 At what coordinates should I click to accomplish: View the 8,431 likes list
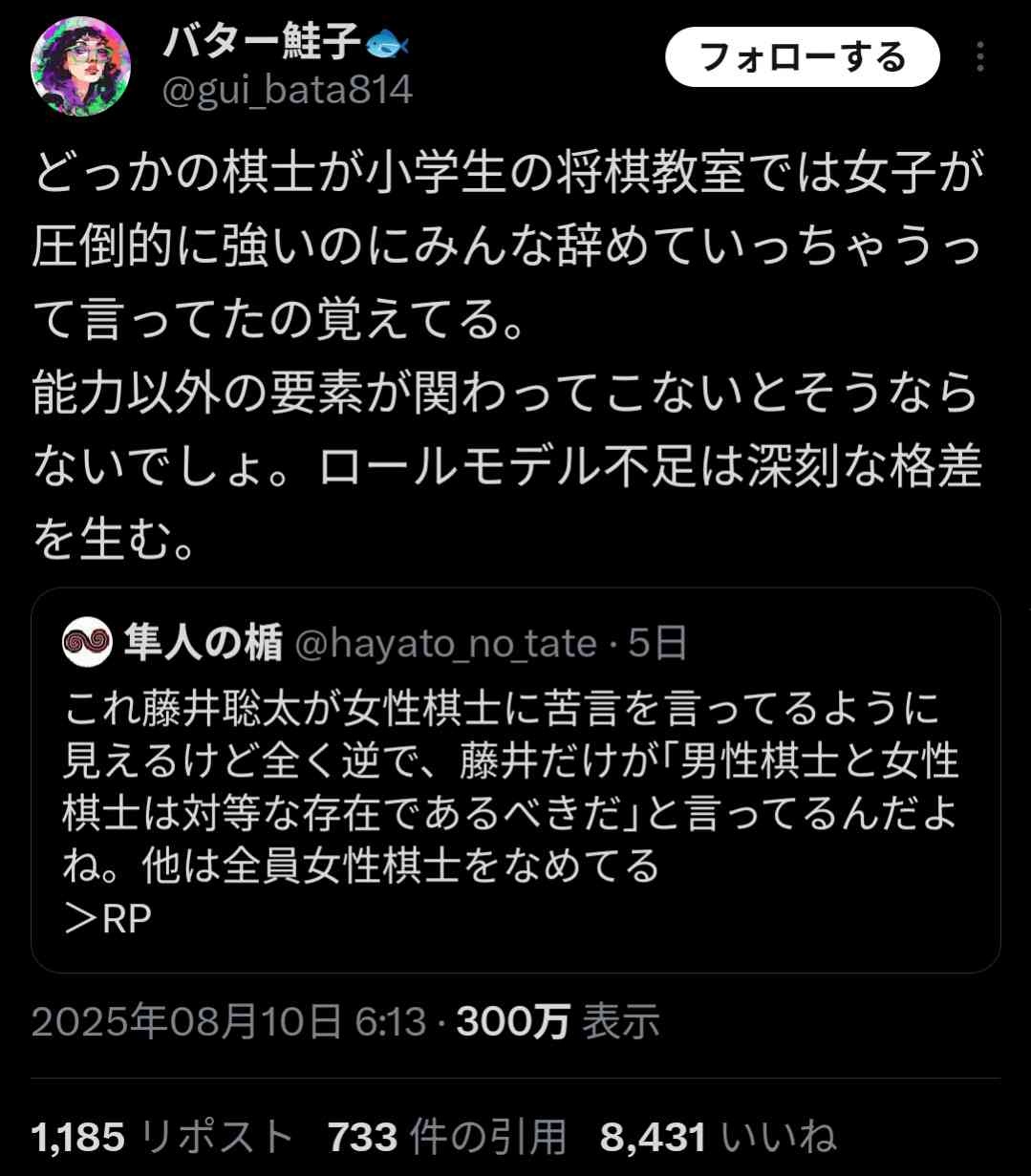point(718,1137)
